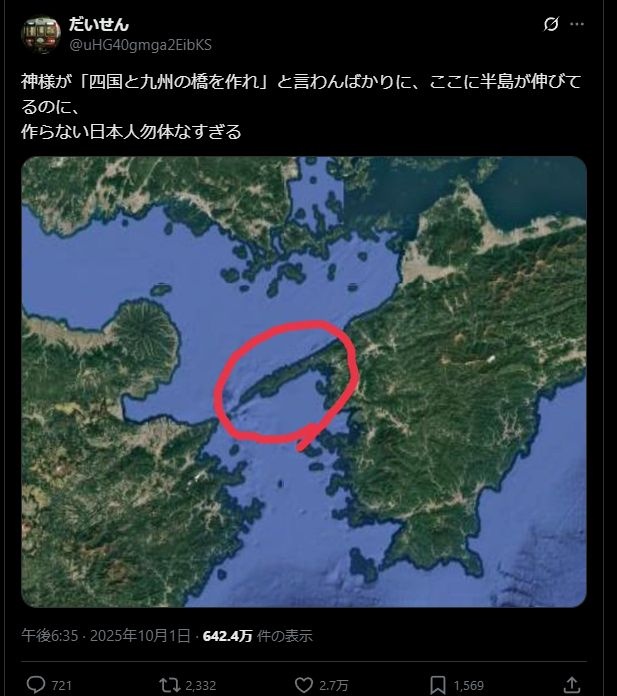Screen dimensions: 617x696
Task: Like the post with 2.7万 likes
Action: (x=305, y=684)
